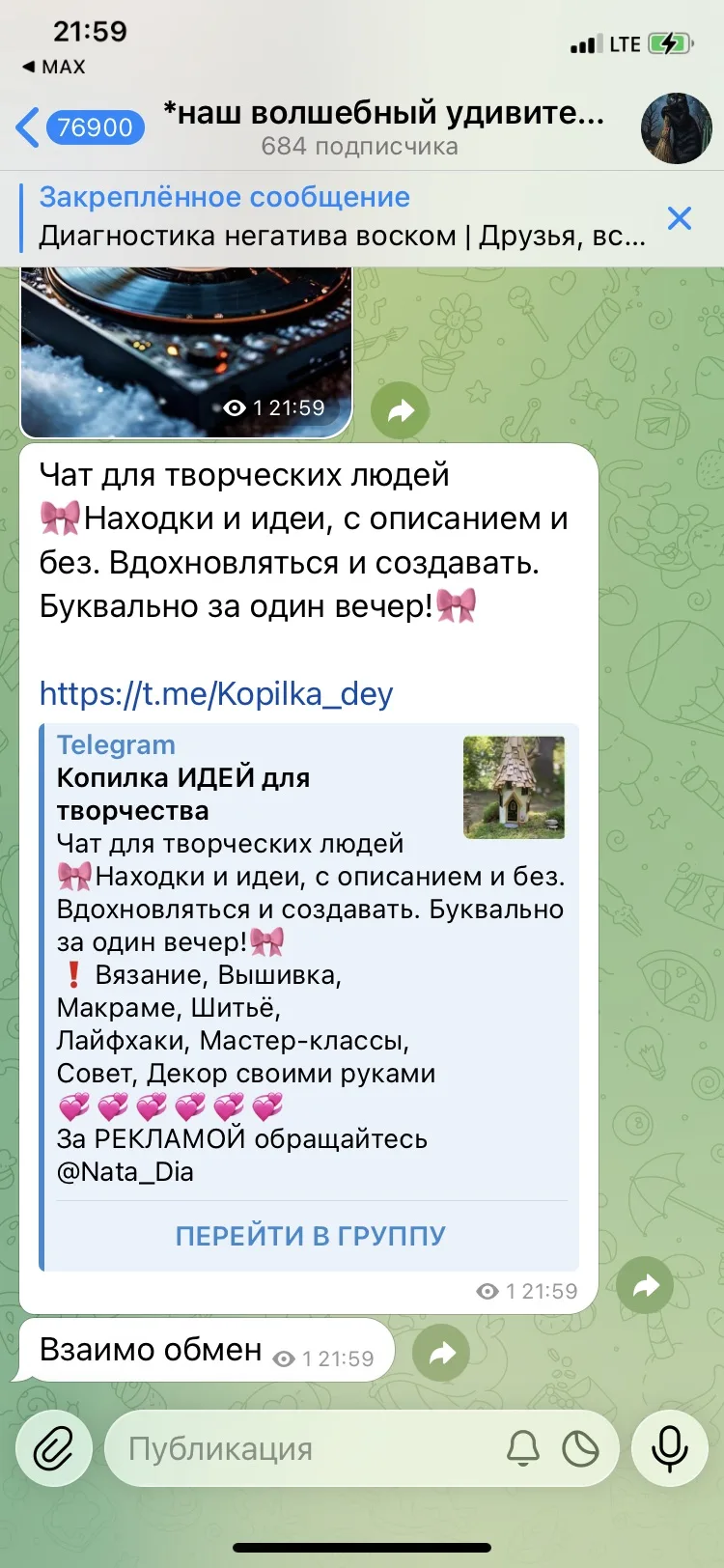Go back to the chat list
The height and width of the screenshot is (1568, 724).
tap(79, 127)
